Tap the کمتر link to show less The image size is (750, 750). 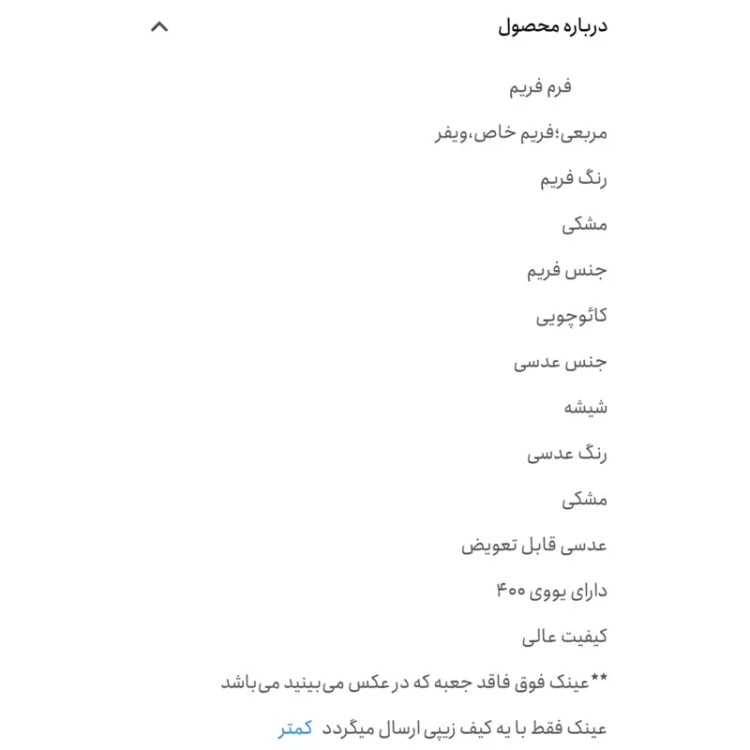[296, 729]
